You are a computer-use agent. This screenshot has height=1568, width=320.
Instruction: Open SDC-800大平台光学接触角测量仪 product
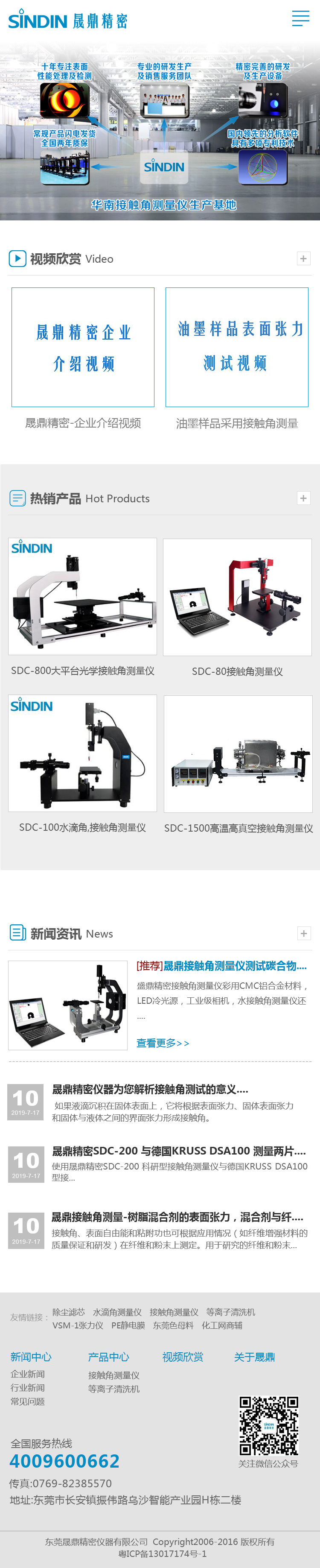(82, 597)
